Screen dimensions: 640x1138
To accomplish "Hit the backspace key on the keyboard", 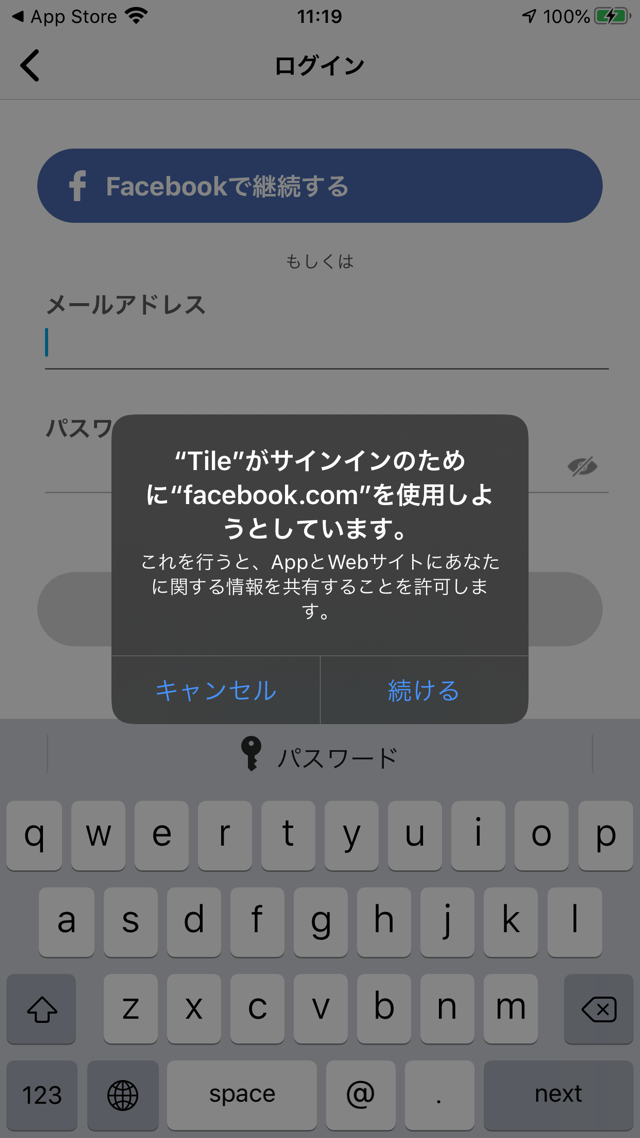I will [x=599, y=1009].
